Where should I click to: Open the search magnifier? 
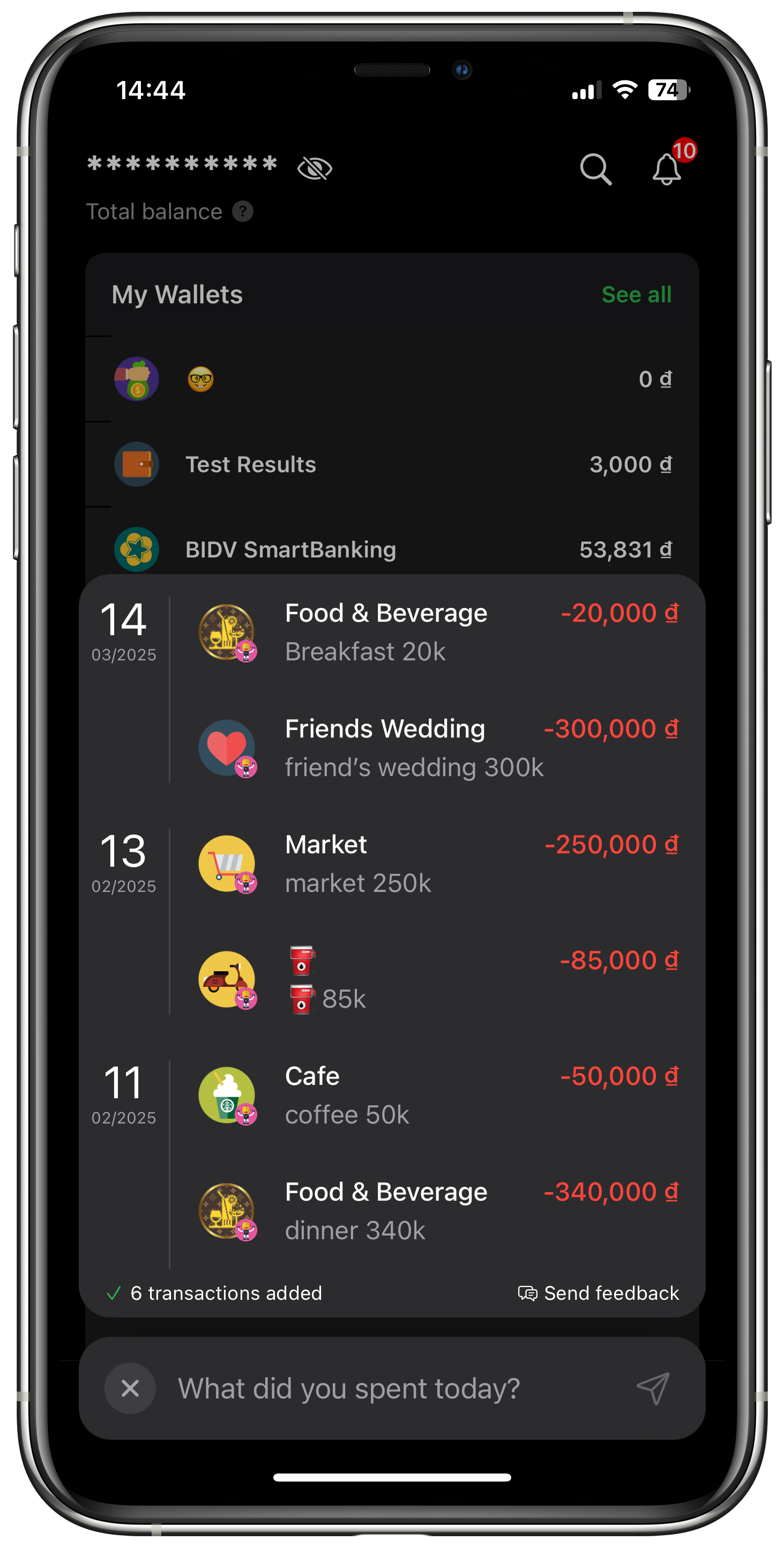595,169
